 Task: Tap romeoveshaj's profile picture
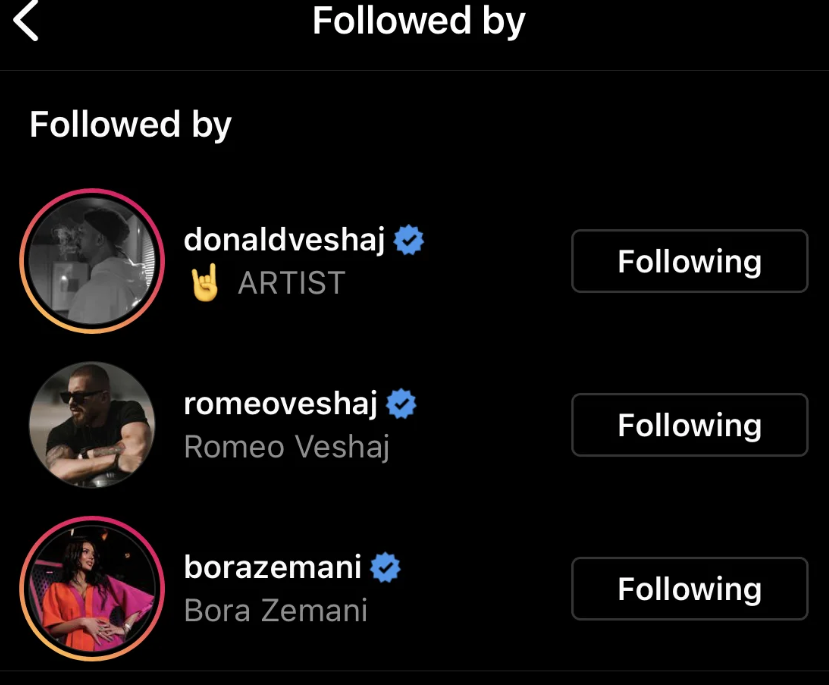[x=92, y=425]
